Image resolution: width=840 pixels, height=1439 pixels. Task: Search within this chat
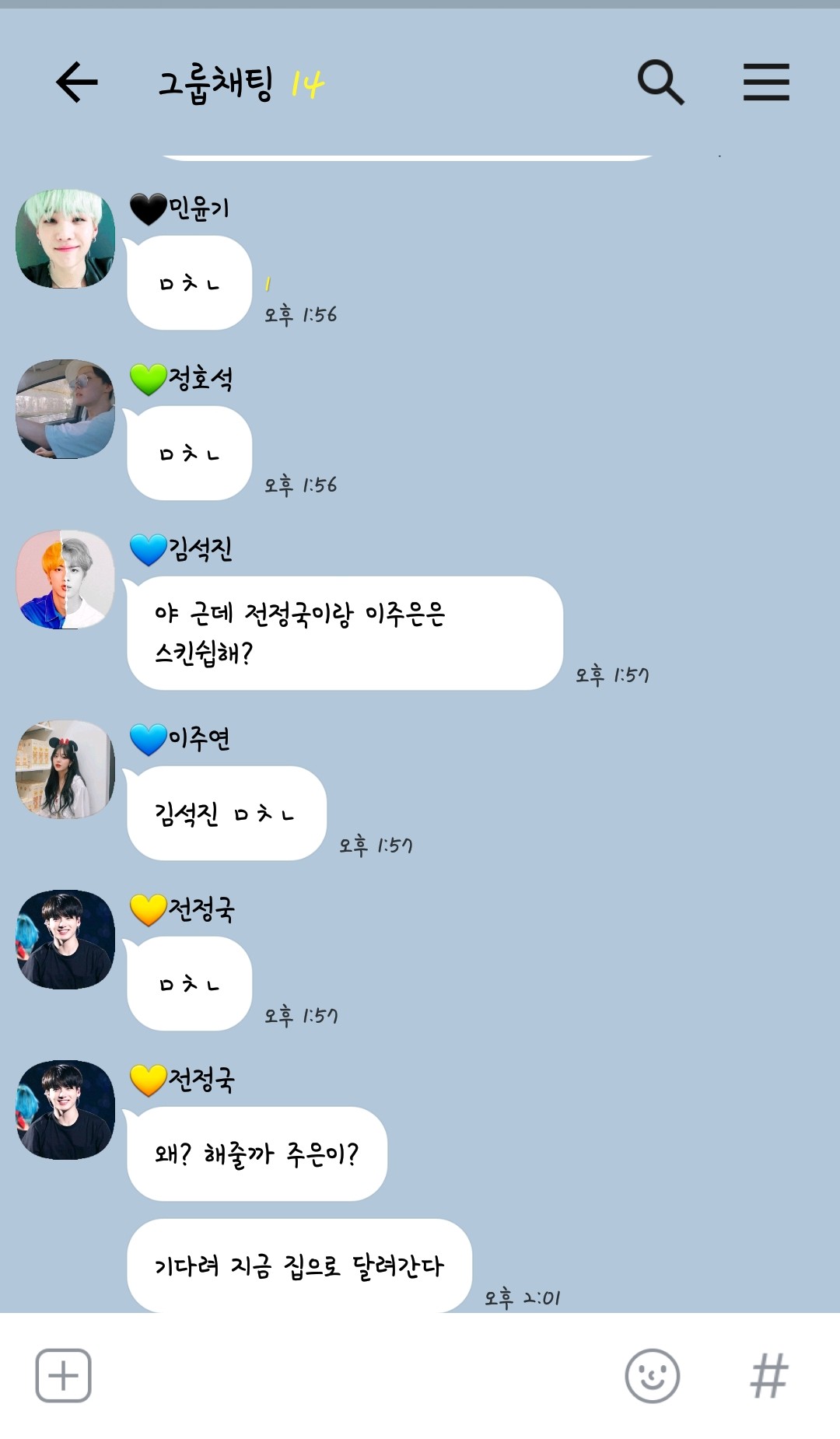click(x=661, y=82)
